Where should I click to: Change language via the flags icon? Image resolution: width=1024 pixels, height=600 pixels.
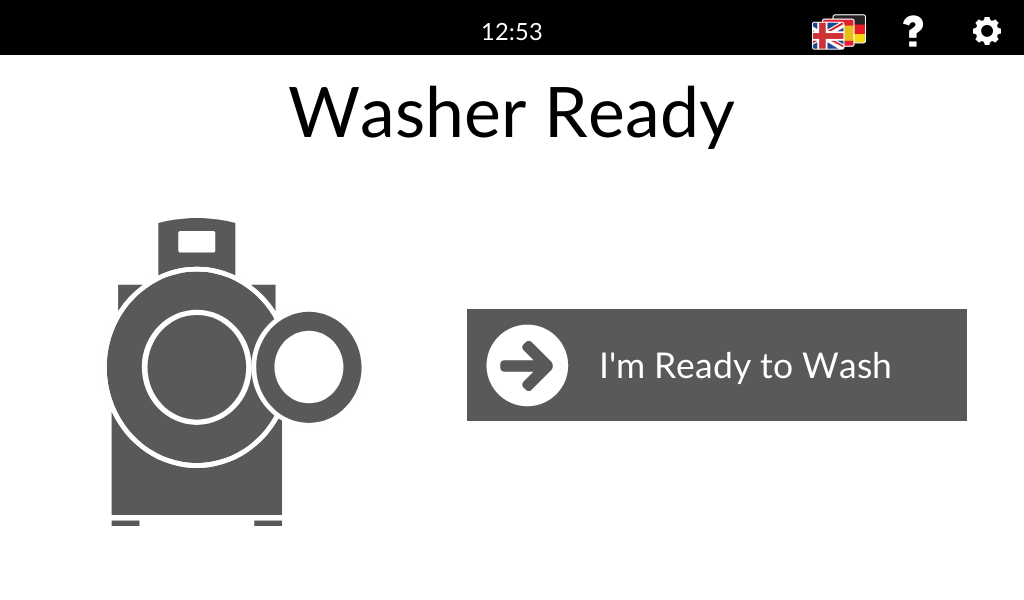pyautogui.click(x=838, y=32)
